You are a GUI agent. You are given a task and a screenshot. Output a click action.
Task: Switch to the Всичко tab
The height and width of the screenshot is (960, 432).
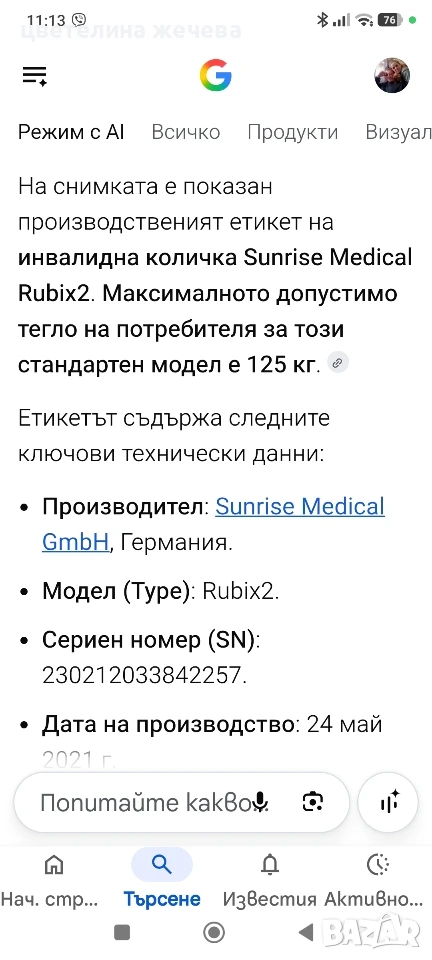(185, 132)
